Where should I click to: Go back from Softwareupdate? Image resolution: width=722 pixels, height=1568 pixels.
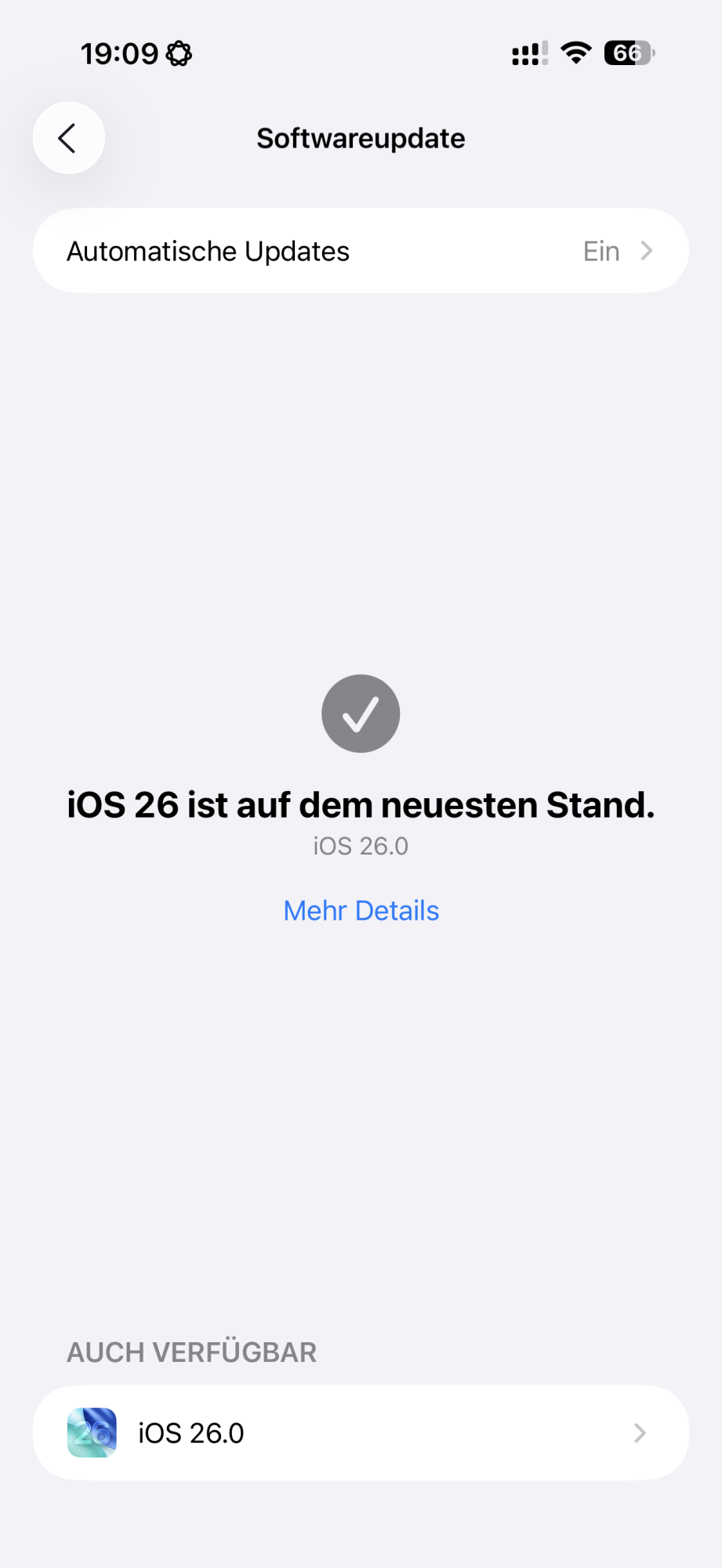[x=68, y=138]
